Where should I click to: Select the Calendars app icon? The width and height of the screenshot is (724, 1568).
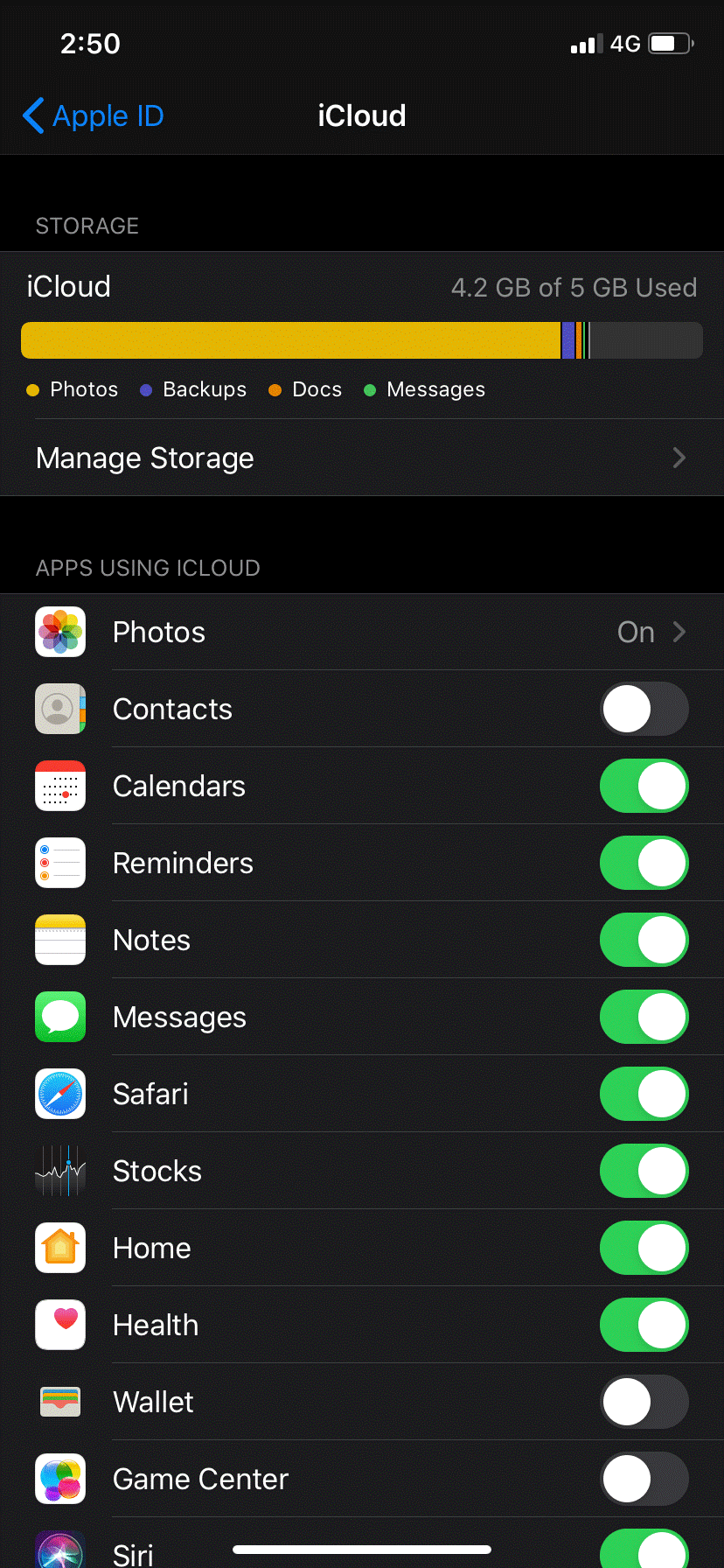coord(59,786)
